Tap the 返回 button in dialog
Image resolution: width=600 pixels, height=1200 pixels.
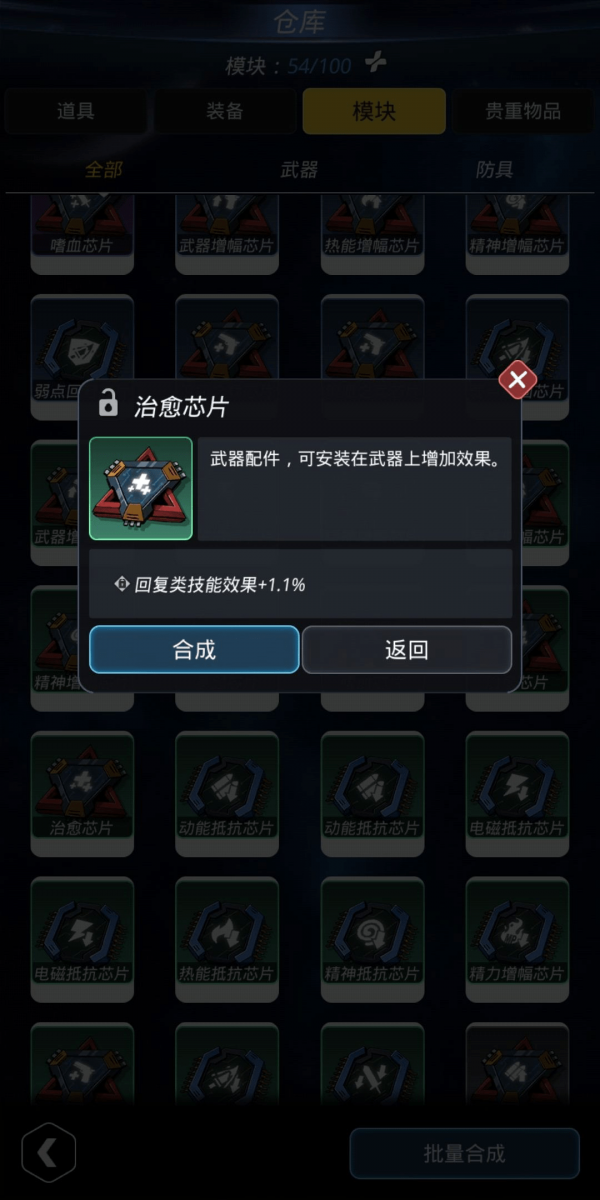(407, 650)
